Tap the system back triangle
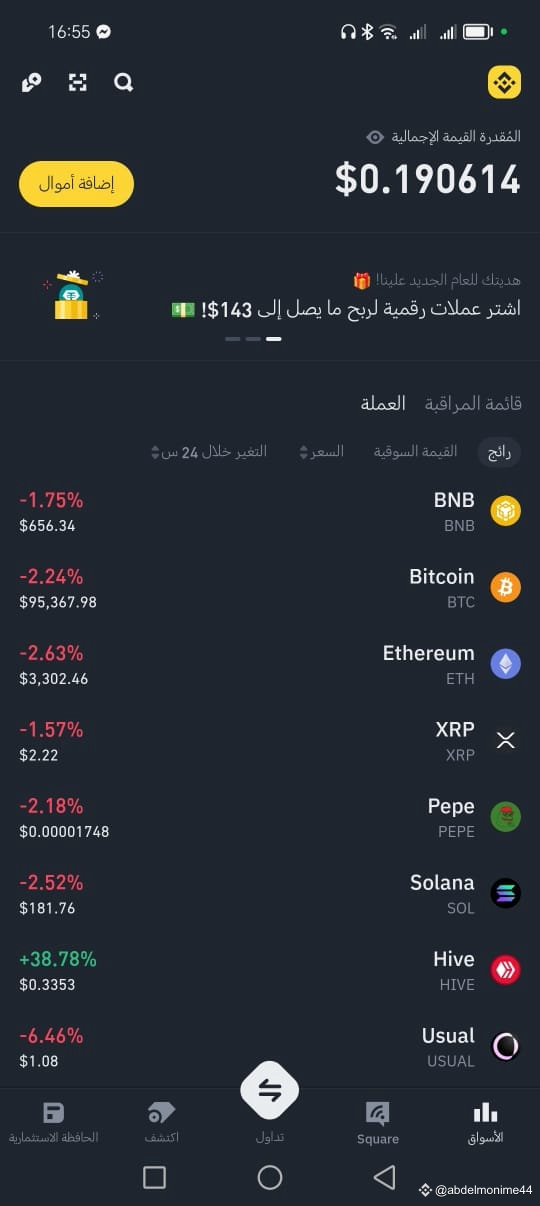This screenshot has width=540, height=1206. [x=384, y=1177]
